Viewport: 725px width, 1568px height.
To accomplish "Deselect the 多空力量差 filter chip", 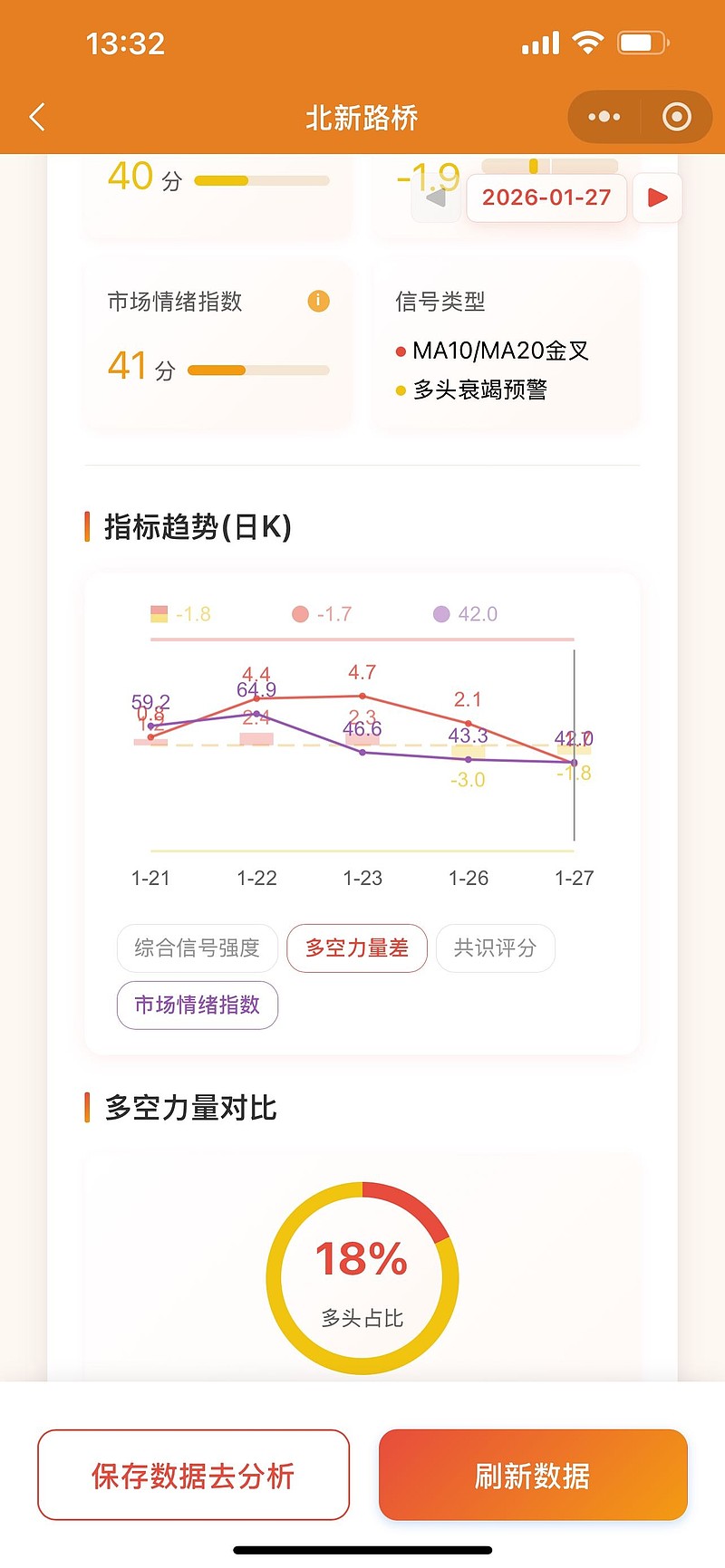I will [356, 948].
